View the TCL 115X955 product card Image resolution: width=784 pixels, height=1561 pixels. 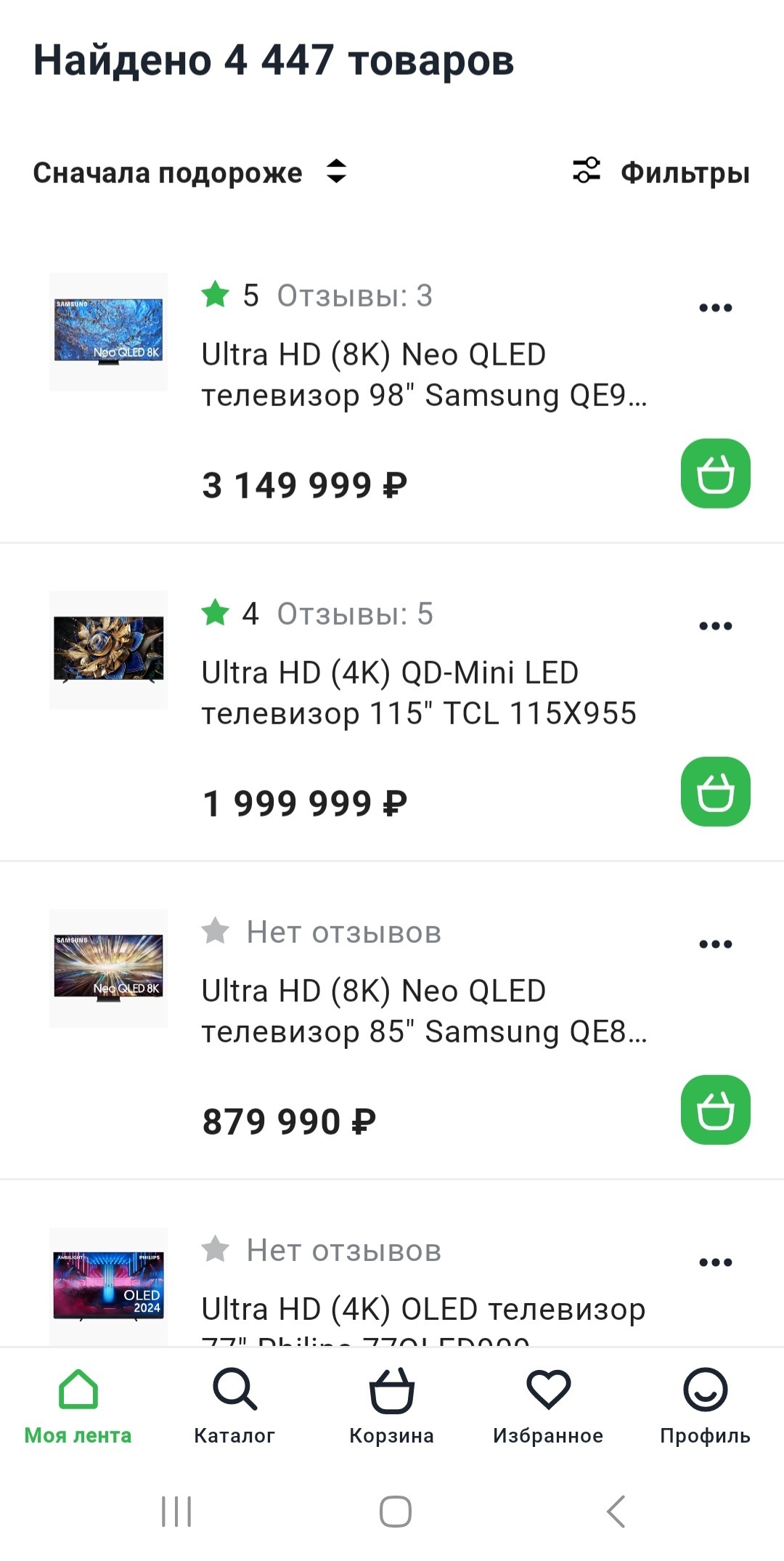(419, 693)
